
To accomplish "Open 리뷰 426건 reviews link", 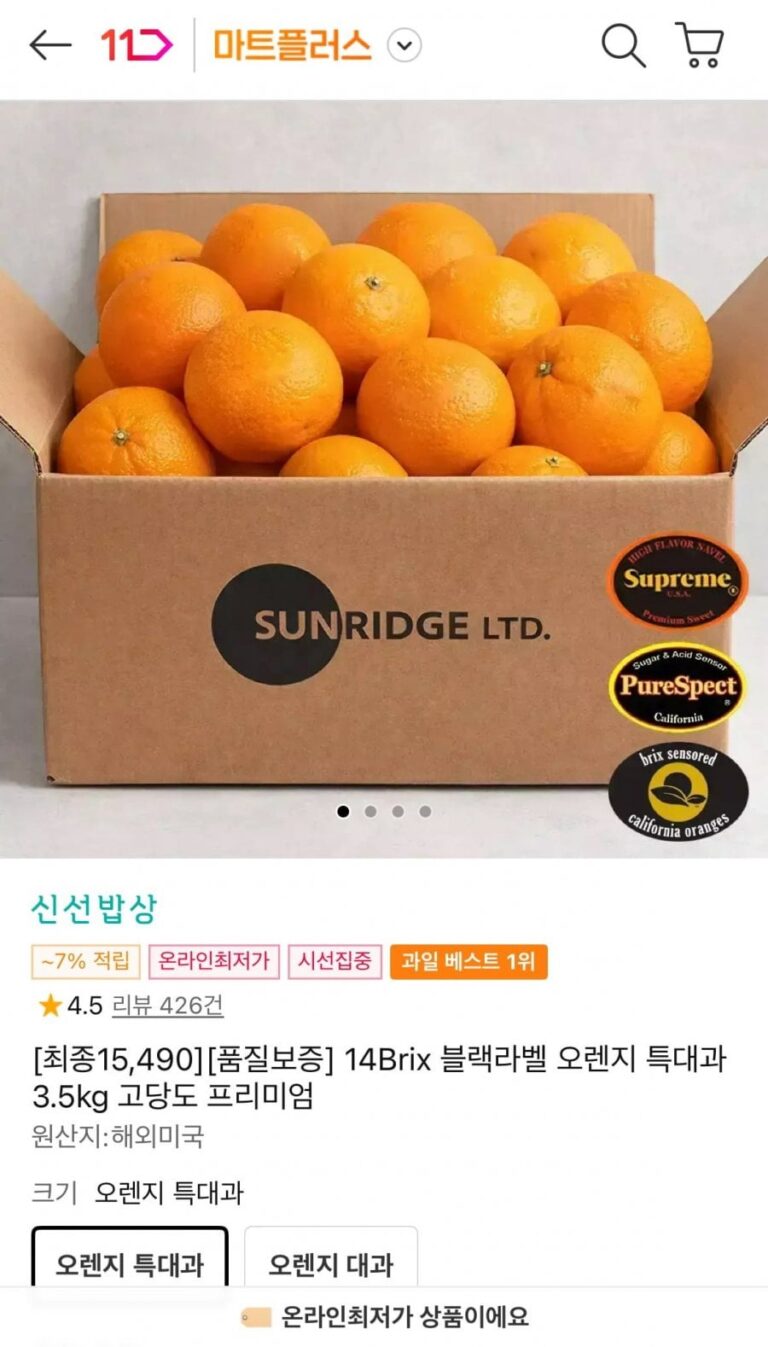I will click(167, 1005).
